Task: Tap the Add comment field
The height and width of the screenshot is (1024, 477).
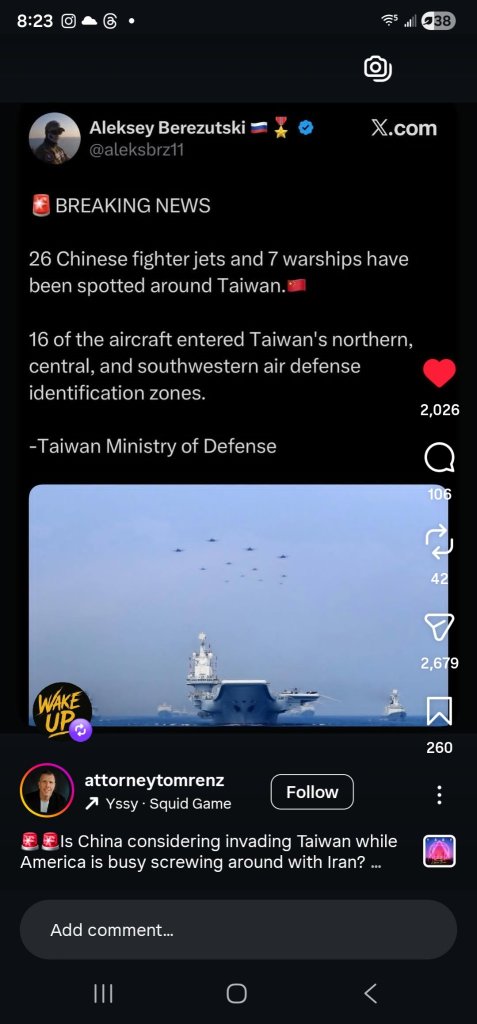Action: pyautogui.click(x=238, y=930)
